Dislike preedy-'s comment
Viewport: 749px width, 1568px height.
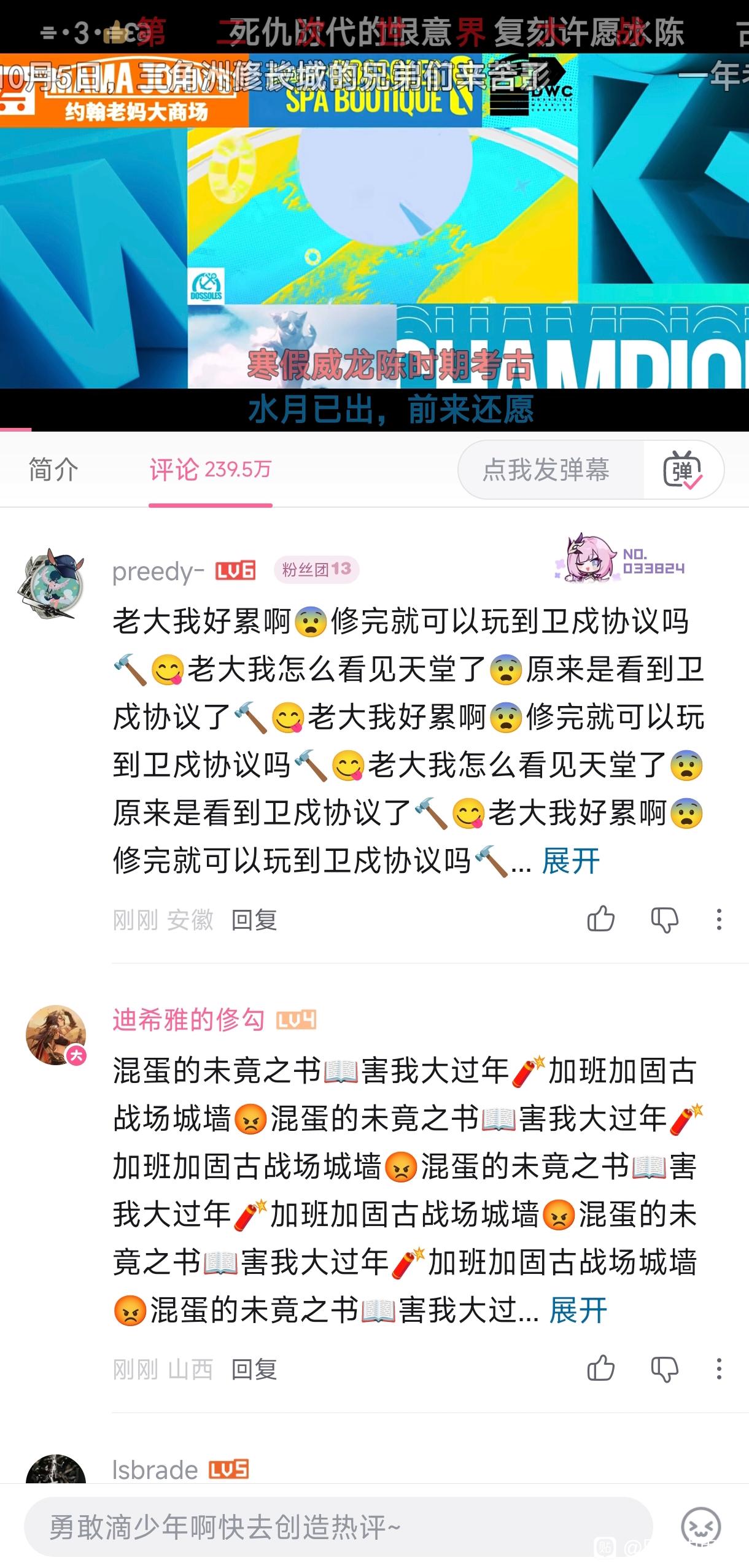[664, 919]
